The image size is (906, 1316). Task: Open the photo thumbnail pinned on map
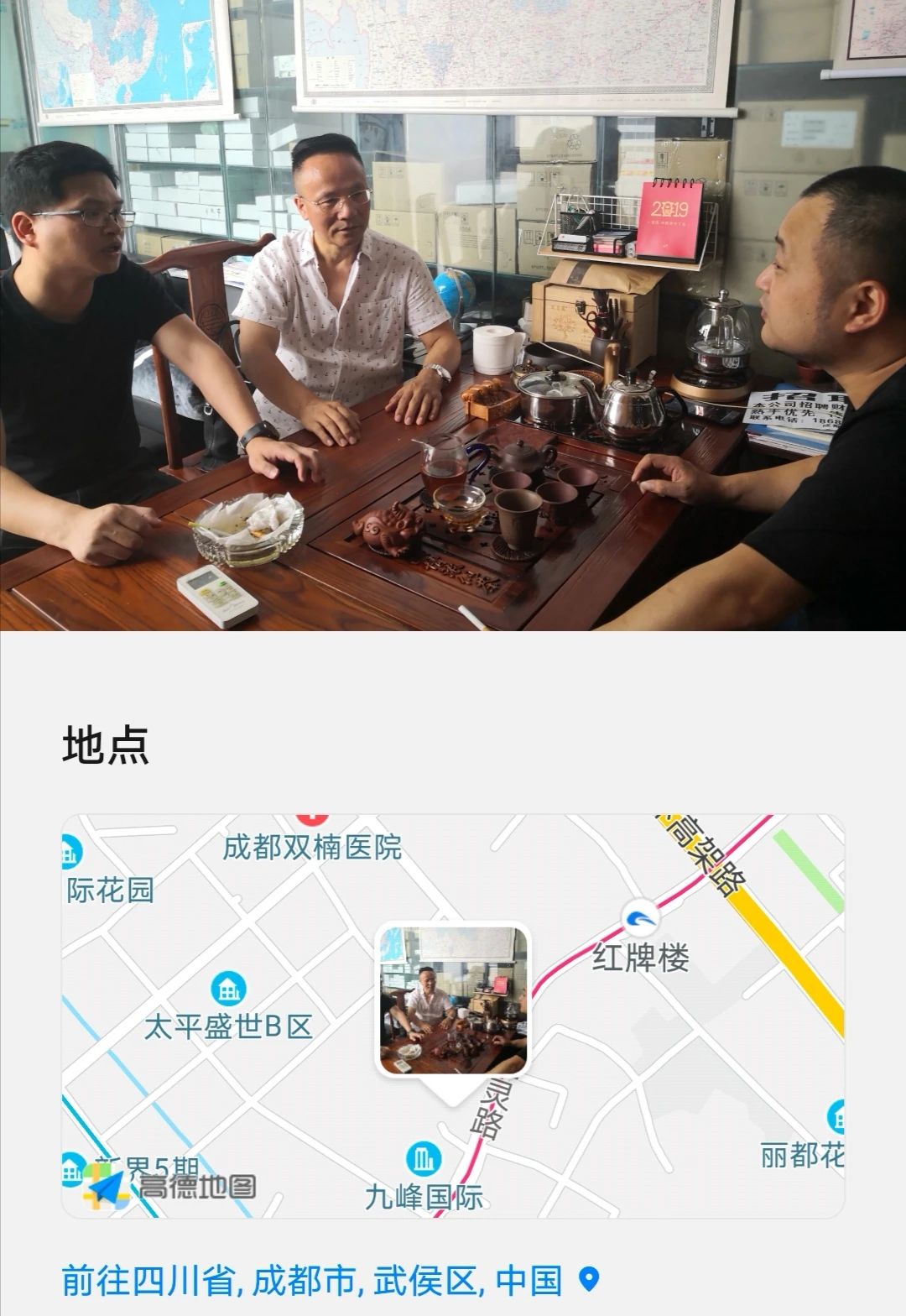tap(453, 1000)
